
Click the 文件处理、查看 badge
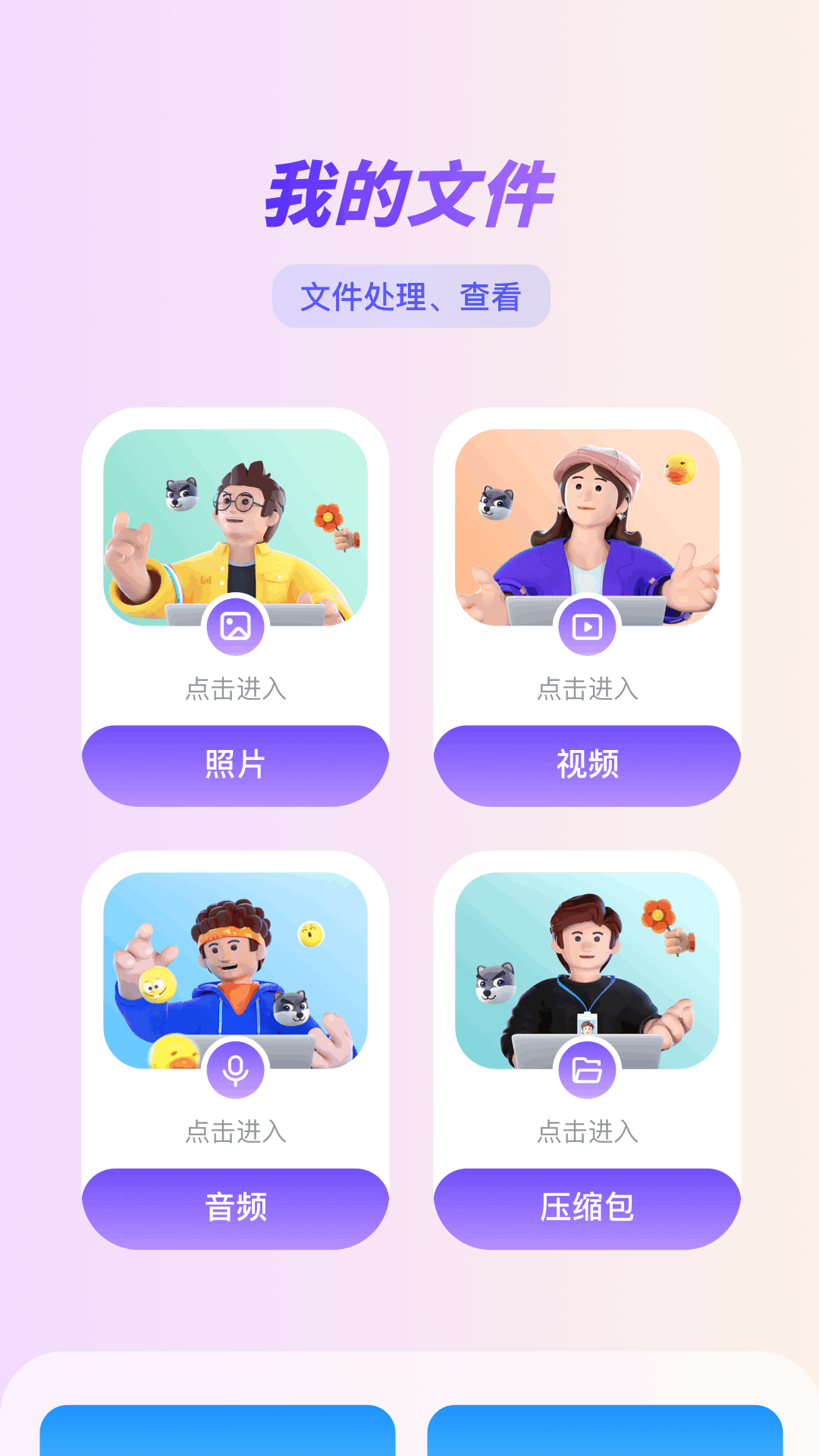pos(409,296)
